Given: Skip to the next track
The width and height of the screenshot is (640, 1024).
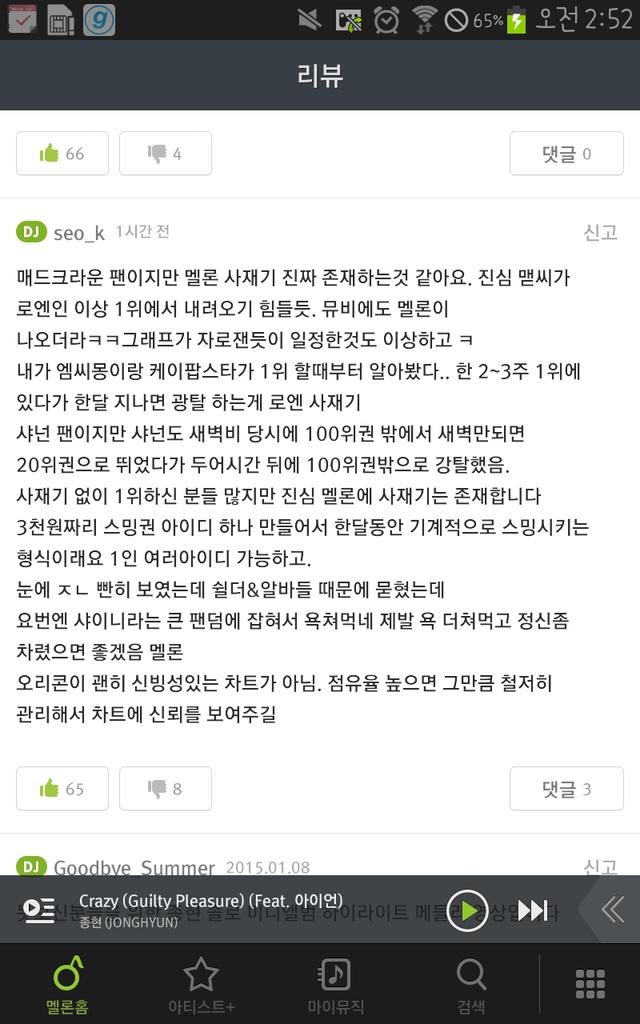Looking at the screenshot, I should pos(532,909).
